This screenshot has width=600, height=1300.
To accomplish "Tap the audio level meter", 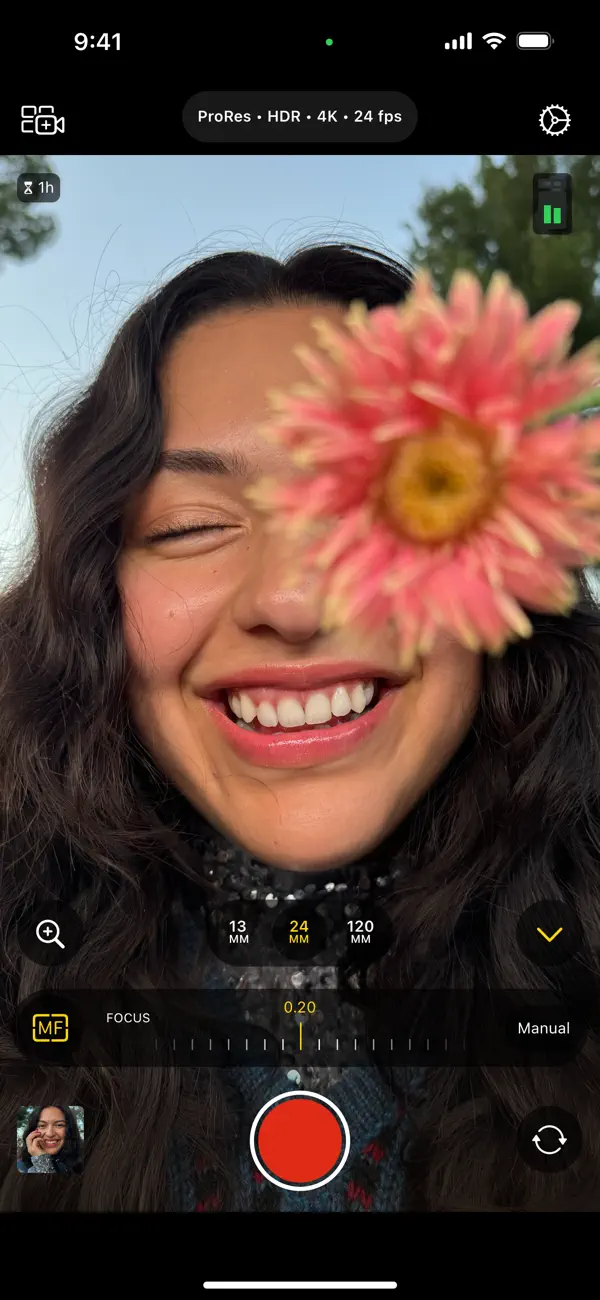I will (552, 204).
